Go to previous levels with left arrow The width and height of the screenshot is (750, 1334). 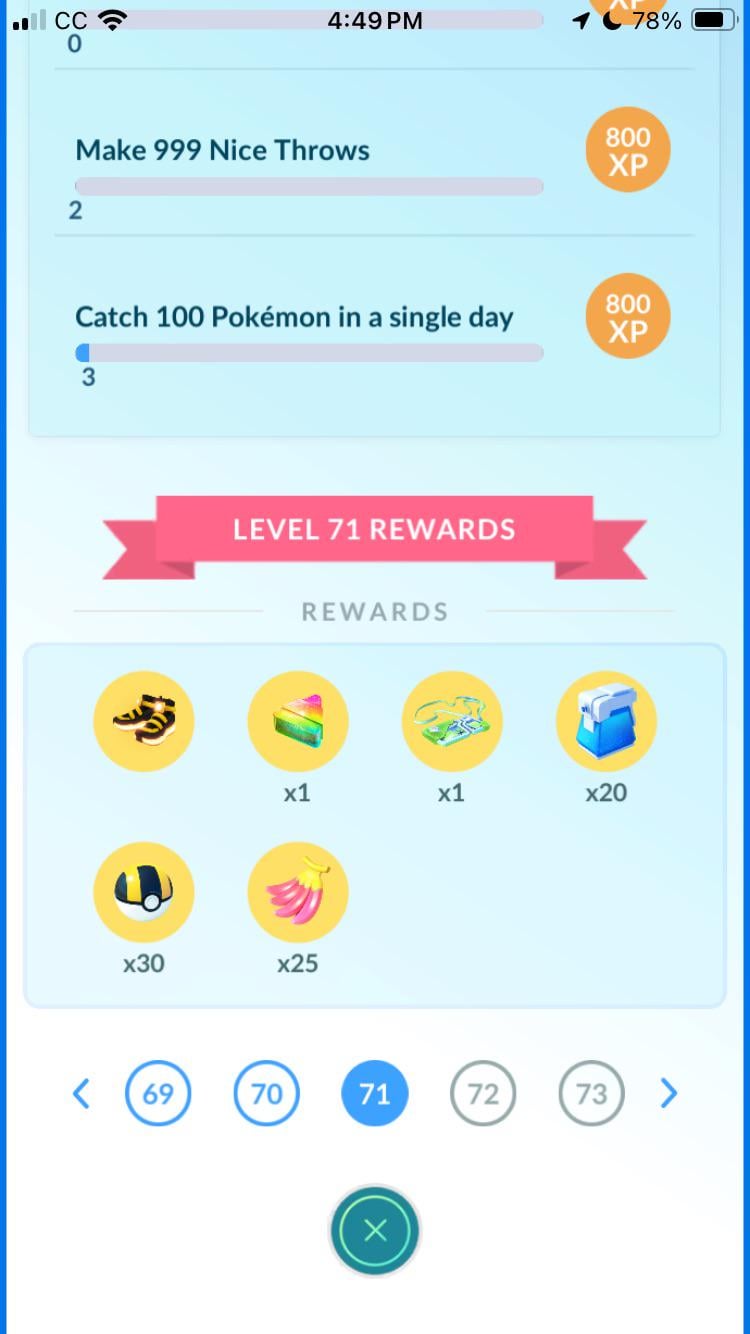[82, 1094]
